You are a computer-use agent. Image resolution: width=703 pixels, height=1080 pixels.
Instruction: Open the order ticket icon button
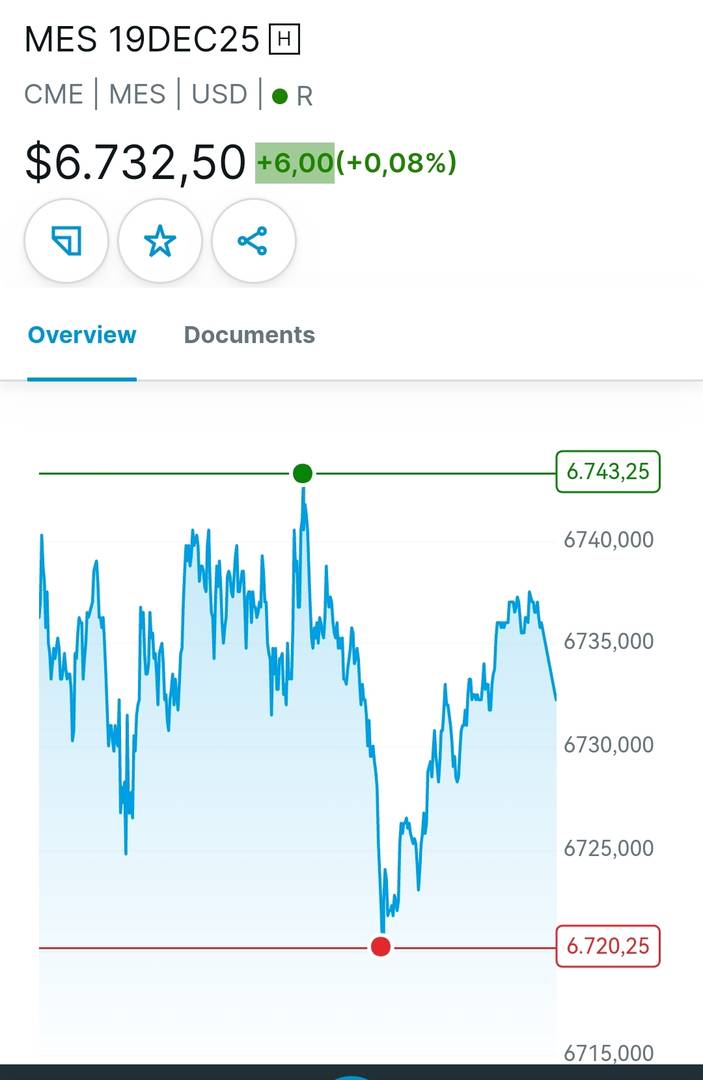[66, 241]
